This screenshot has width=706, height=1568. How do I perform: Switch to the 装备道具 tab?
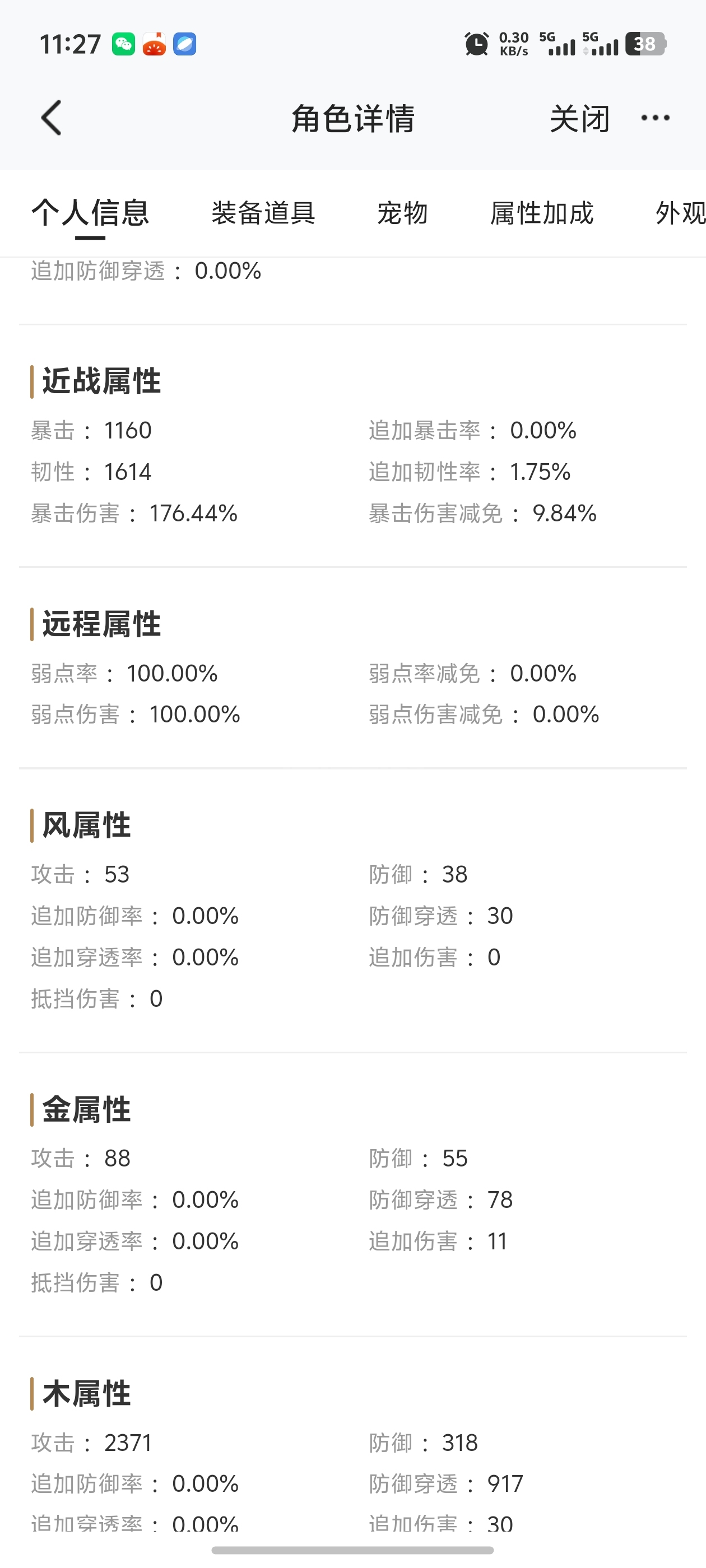pyautogui.click(x=263, y=213)
